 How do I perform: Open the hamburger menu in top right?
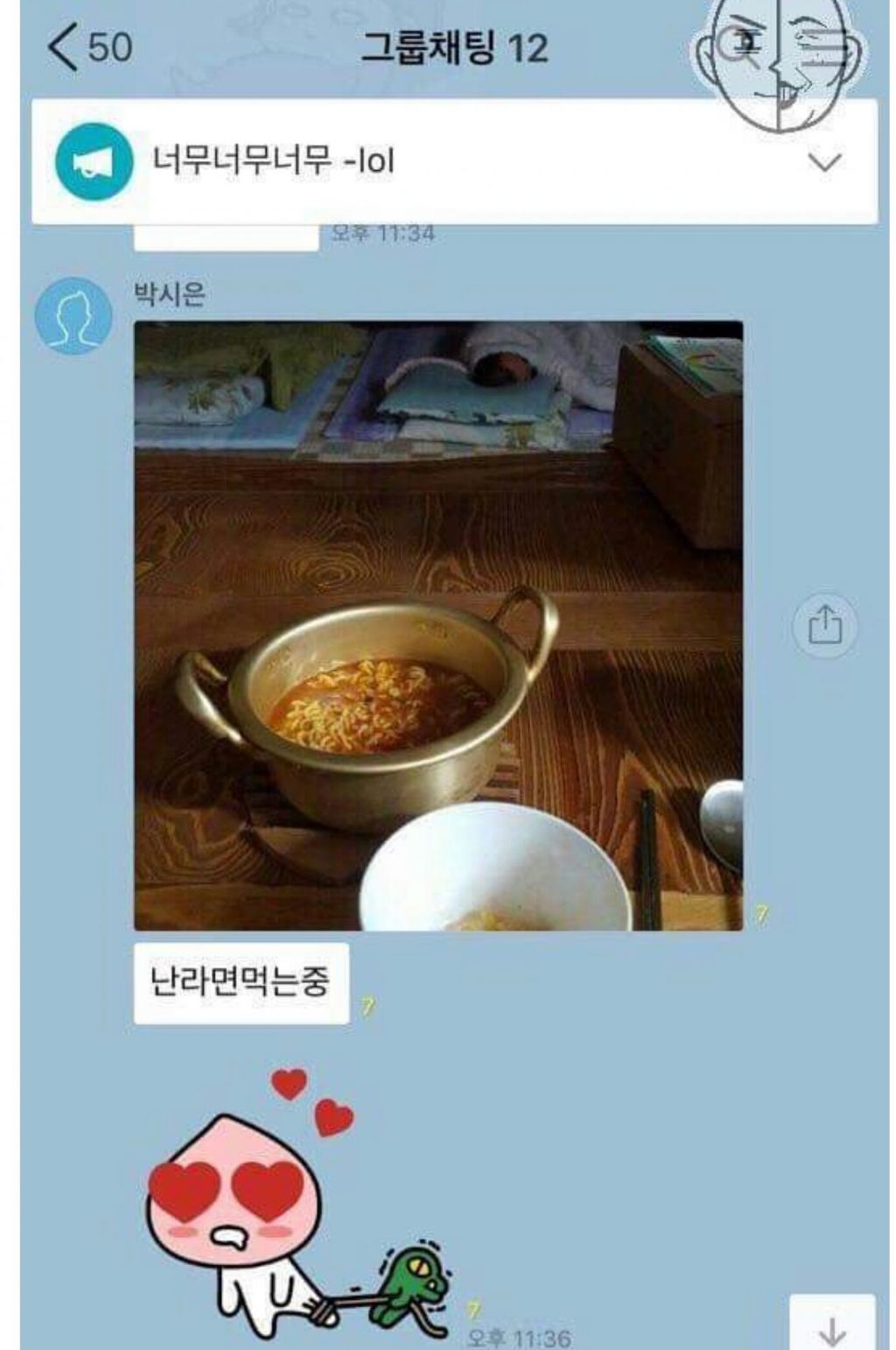point(822,48)
